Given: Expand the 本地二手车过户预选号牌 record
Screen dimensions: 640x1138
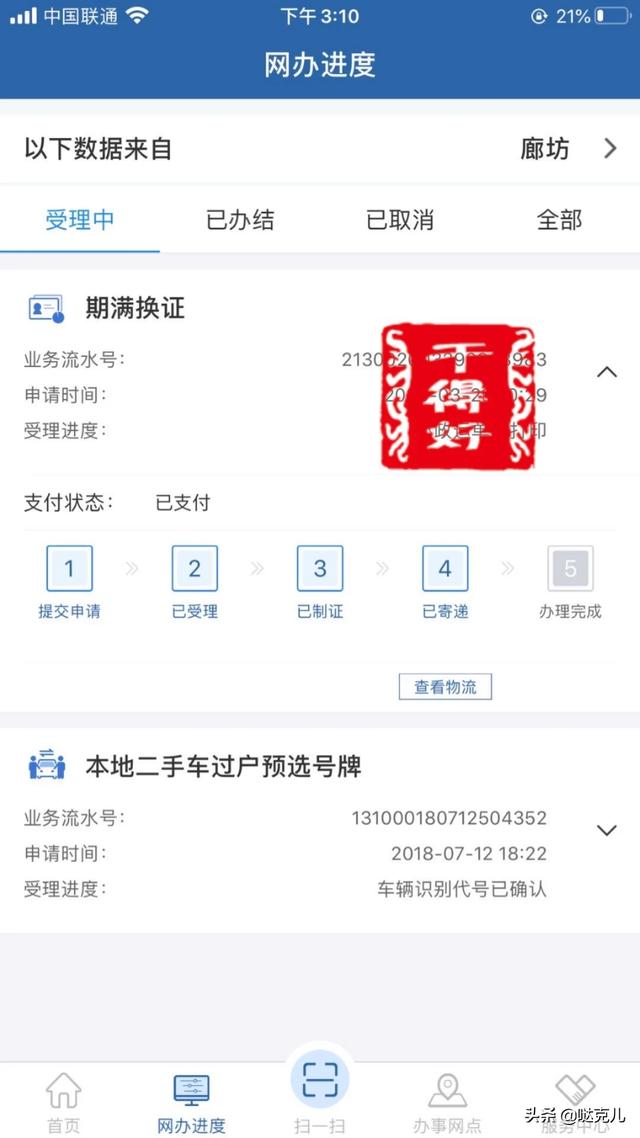Looking at the screenshot, I should click(606, 830).
